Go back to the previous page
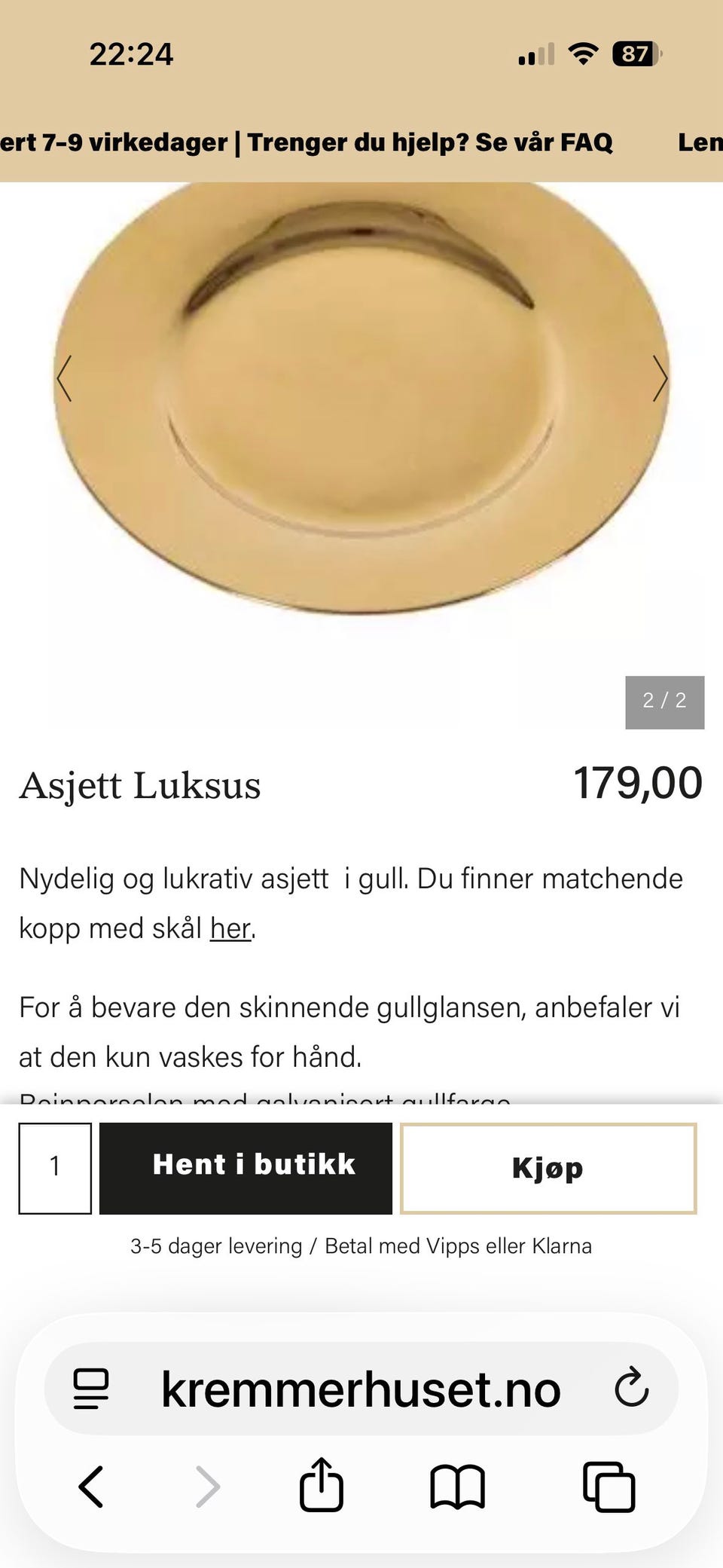This screenshot has width=723, height=1568. pos(91,1486)
